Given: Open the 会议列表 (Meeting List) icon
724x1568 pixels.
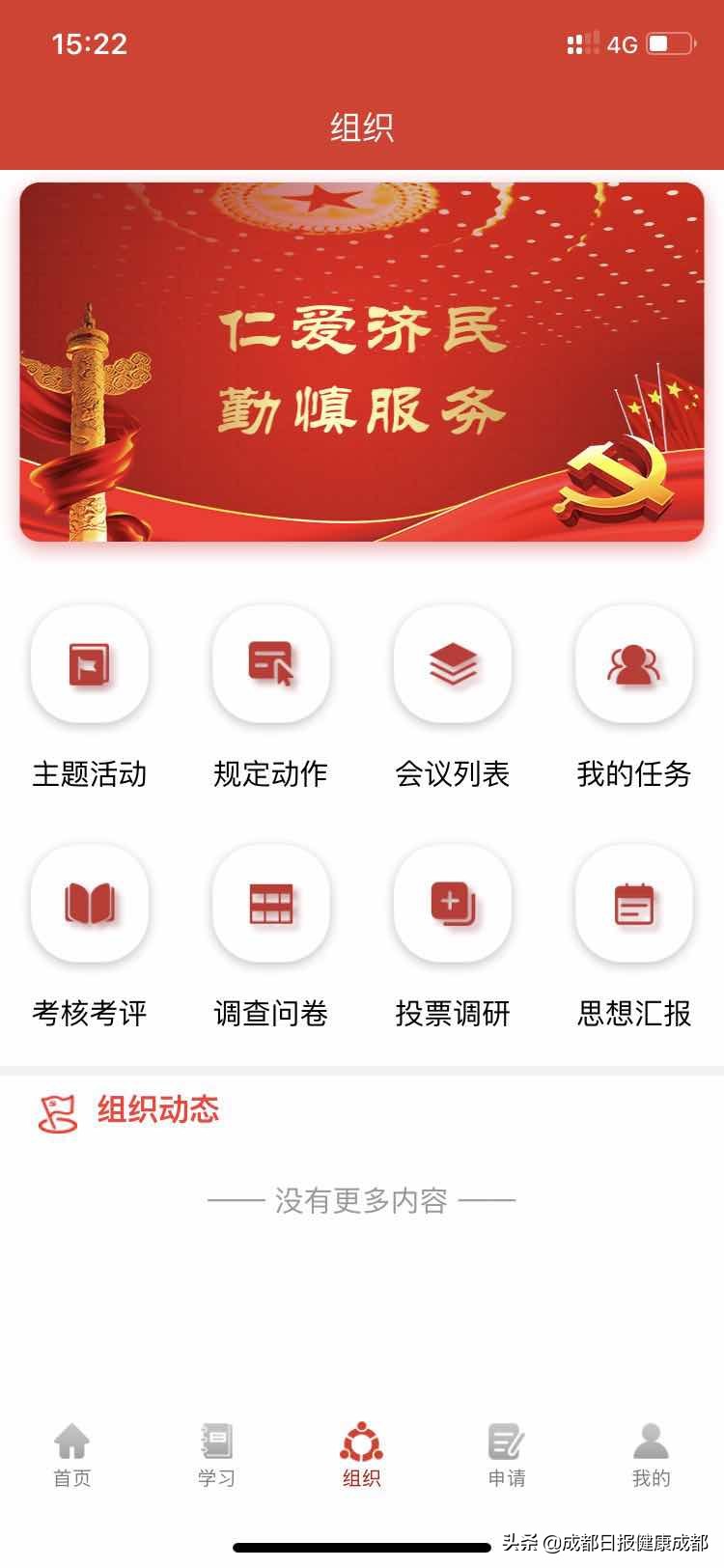Looking at the screenshot, I should point(452,665).
